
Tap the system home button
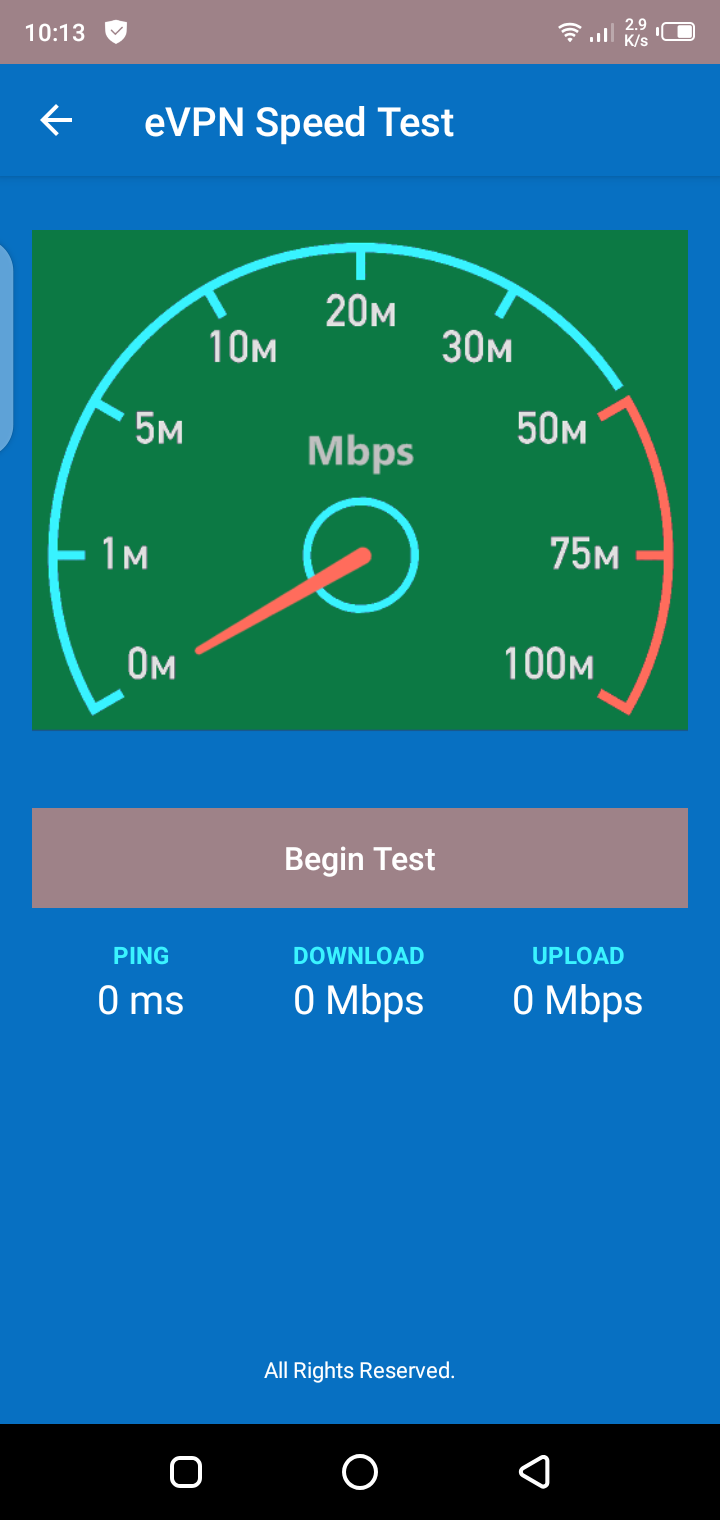360,1472
